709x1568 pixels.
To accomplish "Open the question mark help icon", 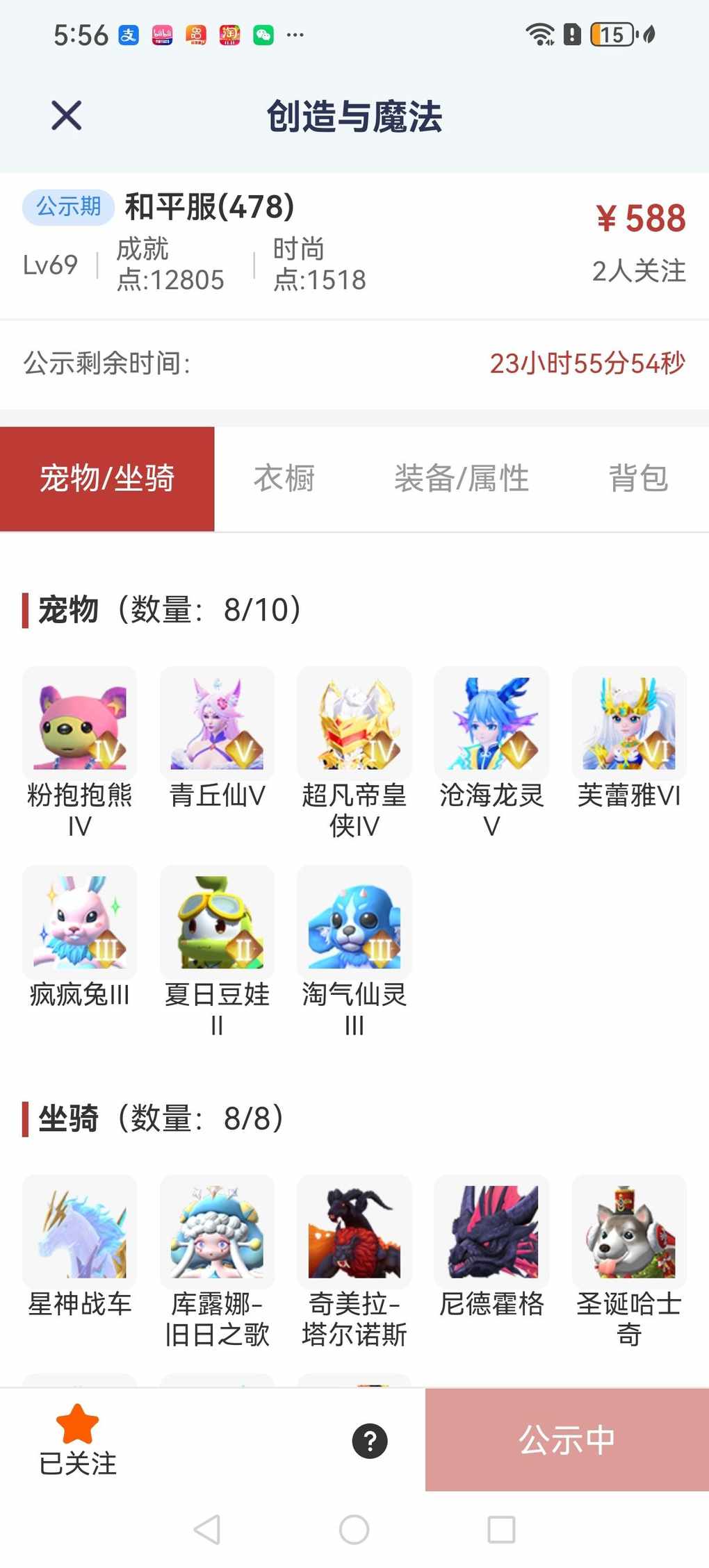I will click(x=370, y=1441).
